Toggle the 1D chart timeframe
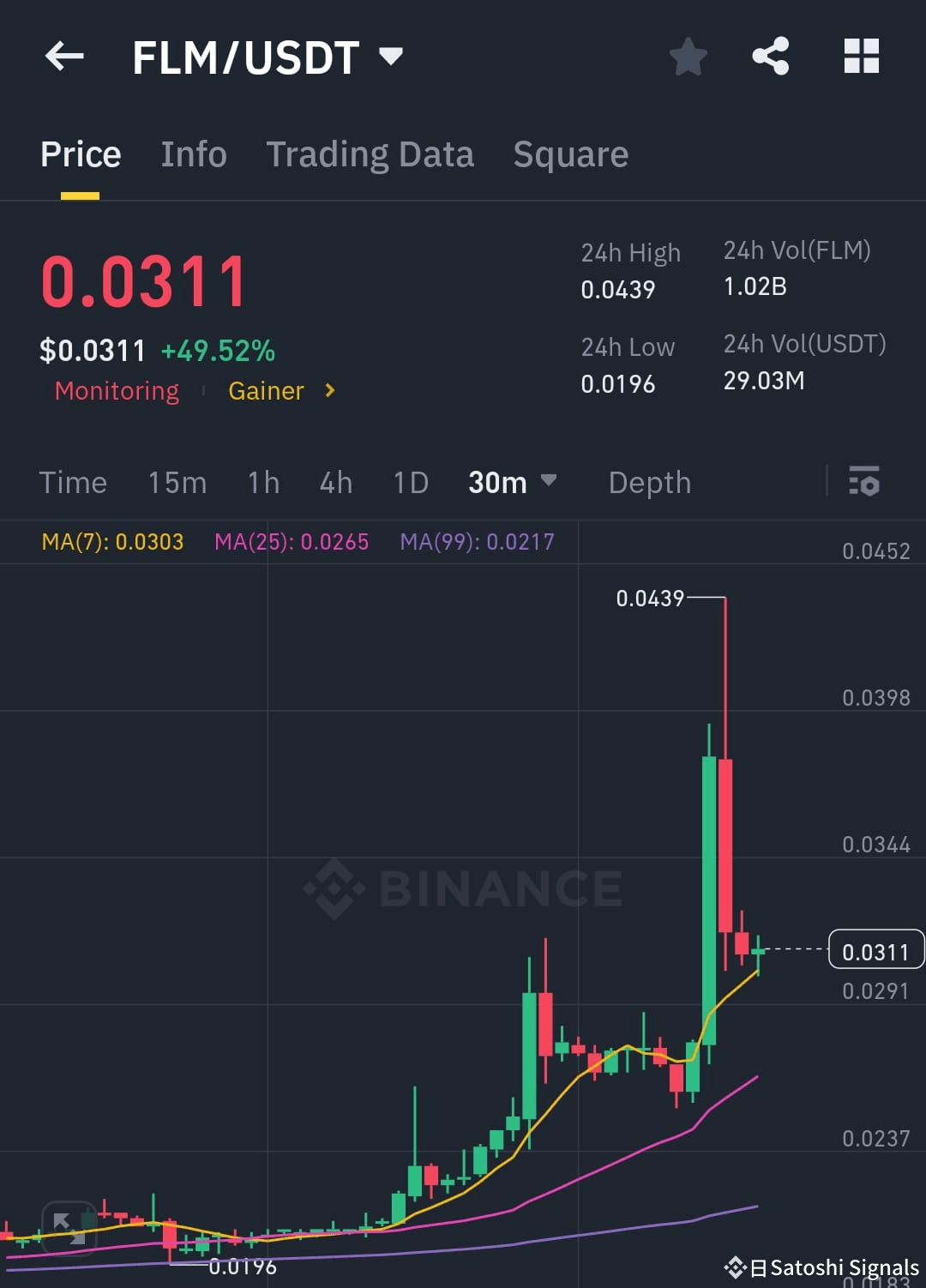The width and height of the screenshot is (926, 1288). [x=410, y=482]
